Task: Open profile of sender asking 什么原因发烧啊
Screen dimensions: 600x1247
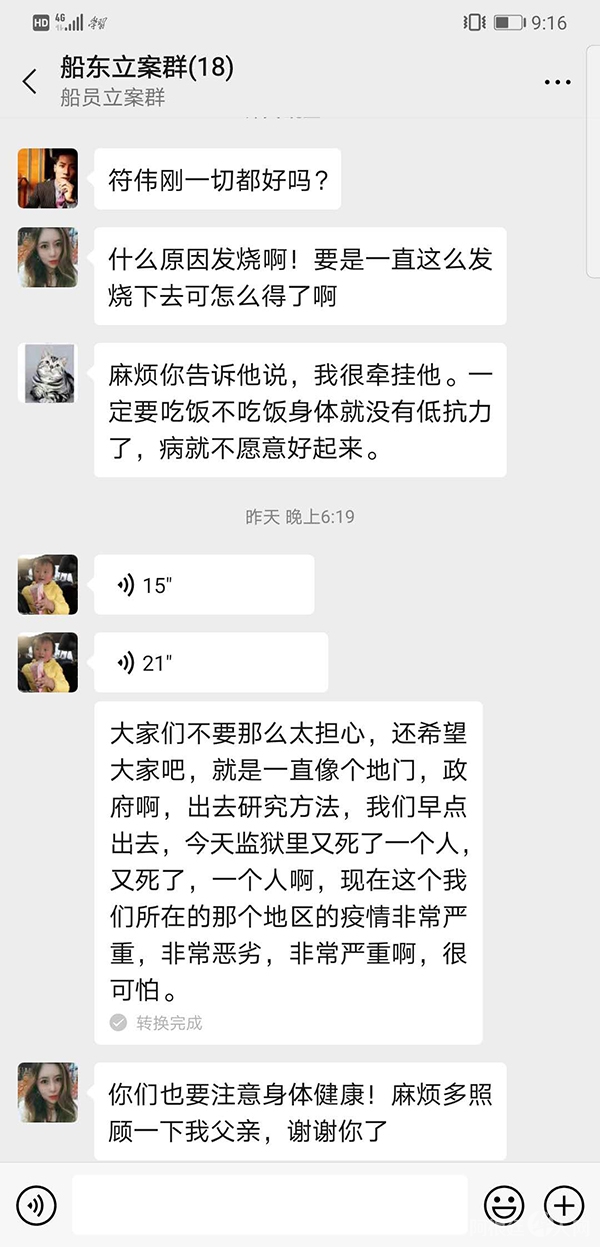Action: tap(48, 257)
